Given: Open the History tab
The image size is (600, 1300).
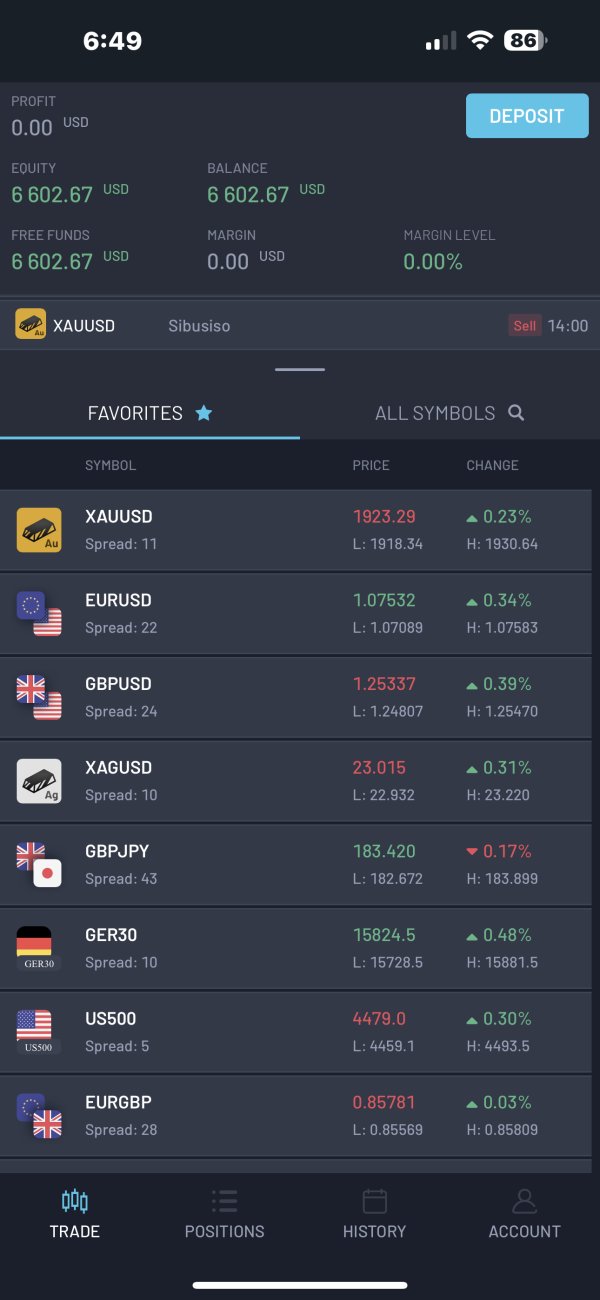Looking at the screenshot, I should pyautogui.click(x=375, y=1214).
